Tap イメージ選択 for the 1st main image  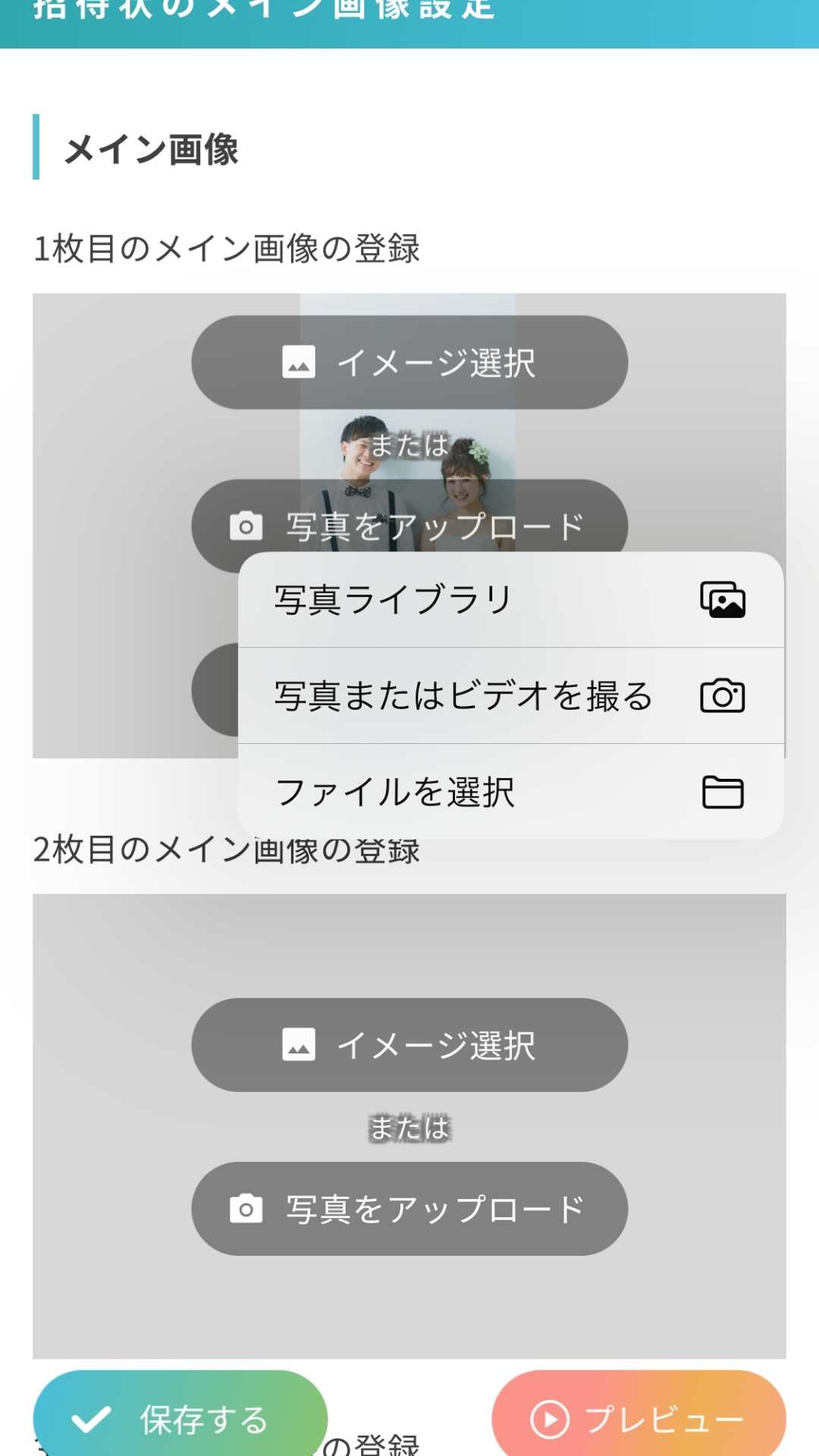(x=409, y=362)
